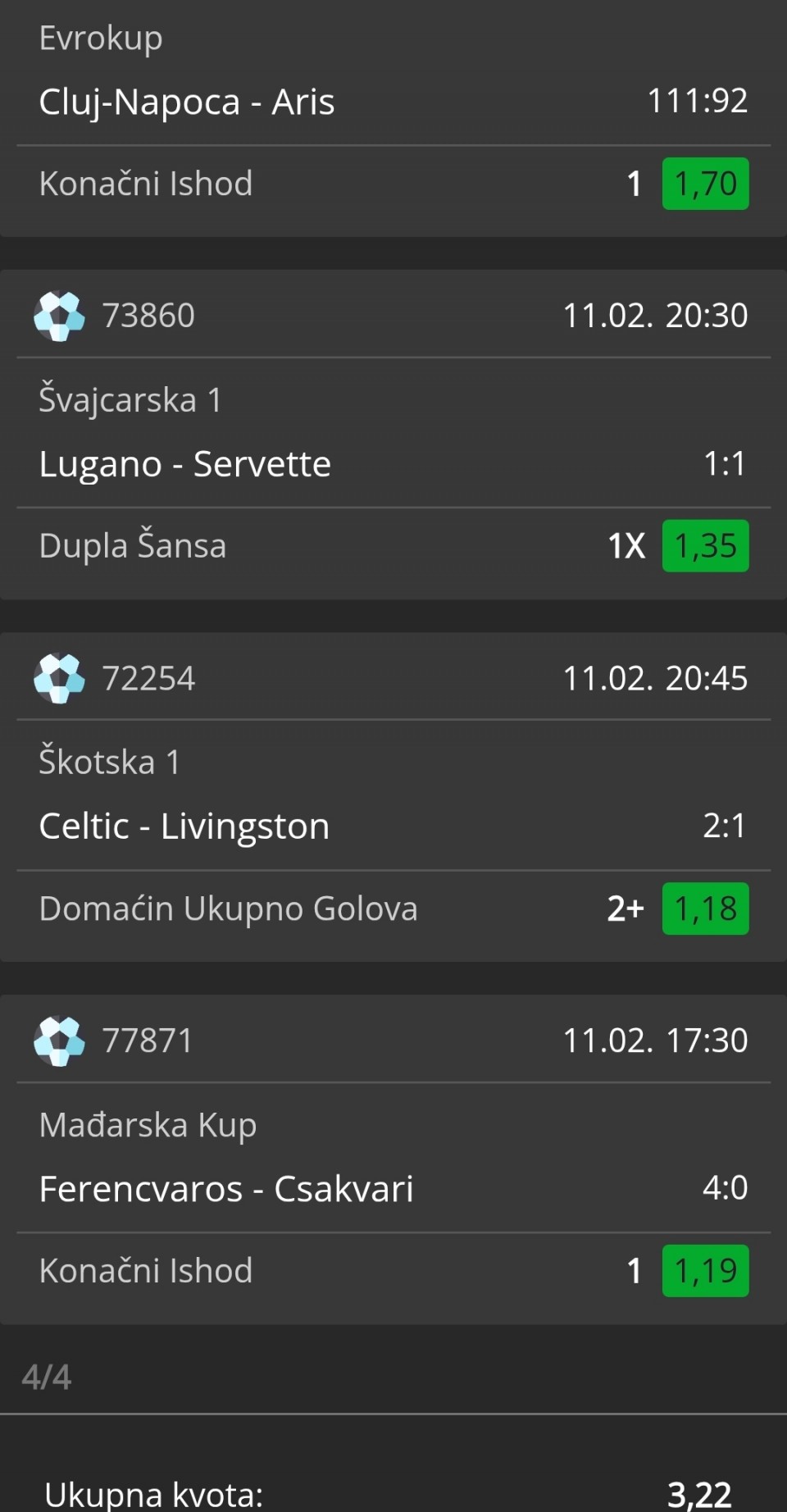The height and width of the screenshot is (1512, 787).
Task: Open the Cluj-Napoca - Aris match
Action: pos(187,102)
